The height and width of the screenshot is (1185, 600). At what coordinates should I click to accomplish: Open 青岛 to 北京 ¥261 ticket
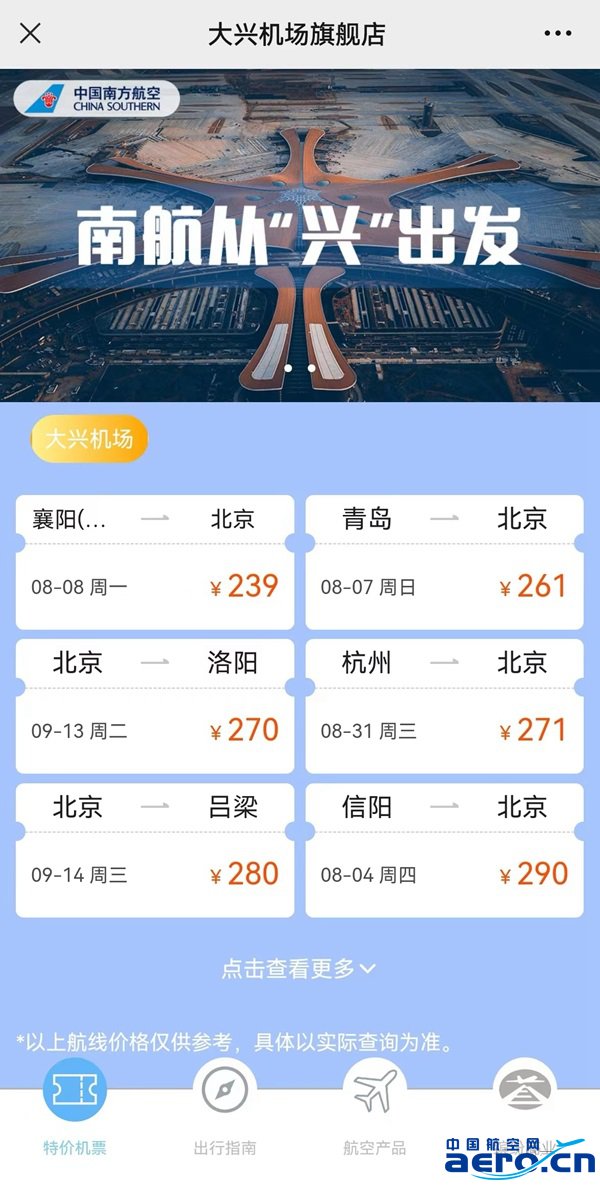pos(444,562)
